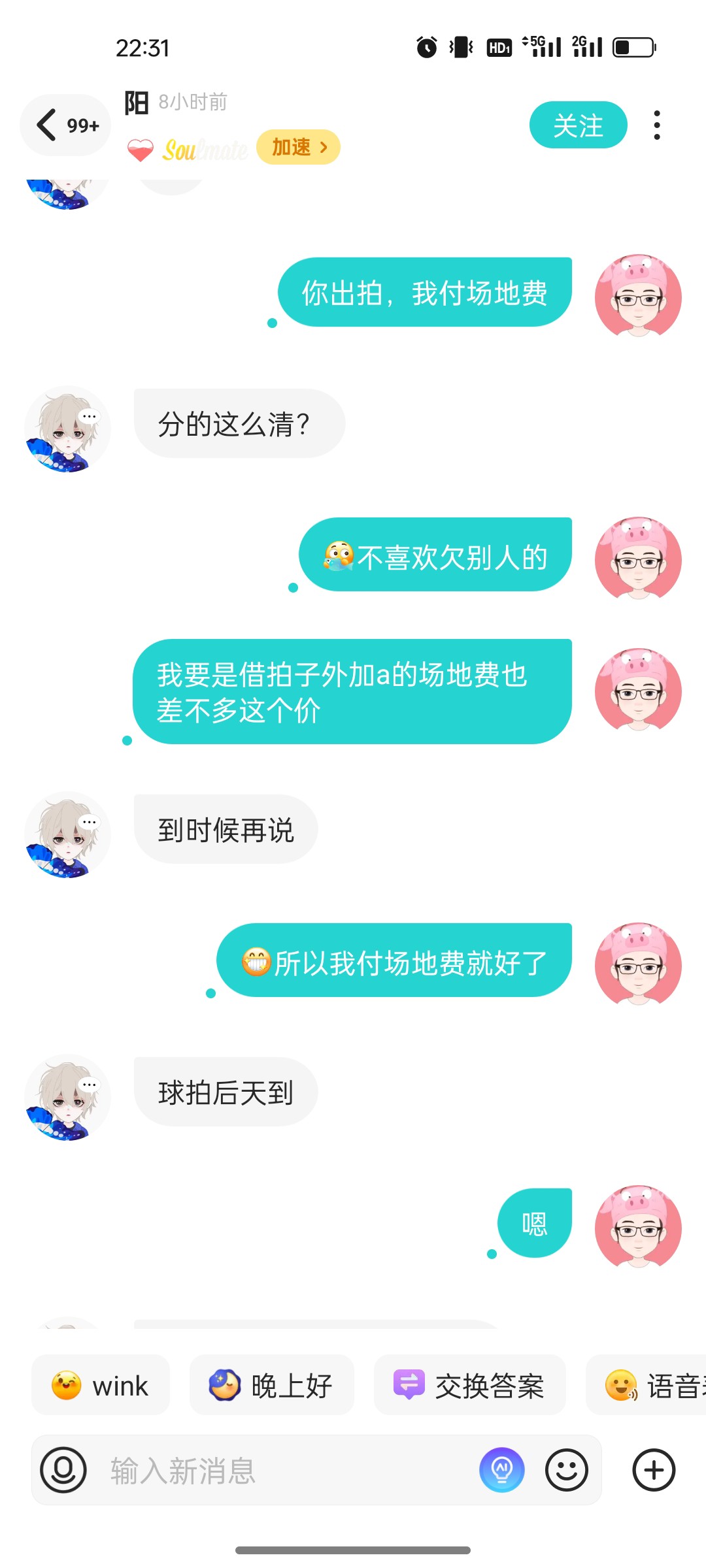Open the emoji picker
Image resolution: width=706 pixels, height=1568 pixels.
pyautogui.click(x=566, y=1471)
